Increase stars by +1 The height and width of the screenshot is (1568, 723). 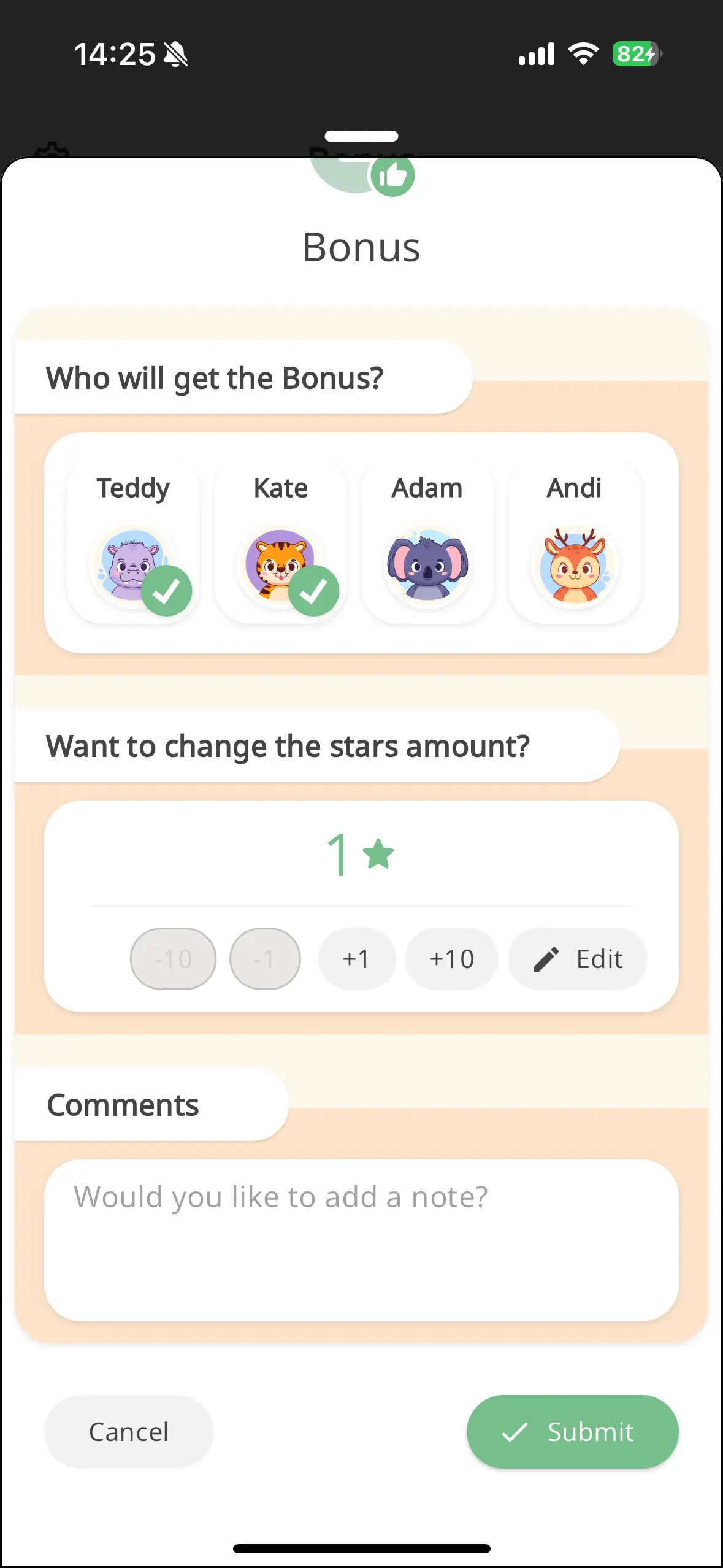[x=356, y=959]
